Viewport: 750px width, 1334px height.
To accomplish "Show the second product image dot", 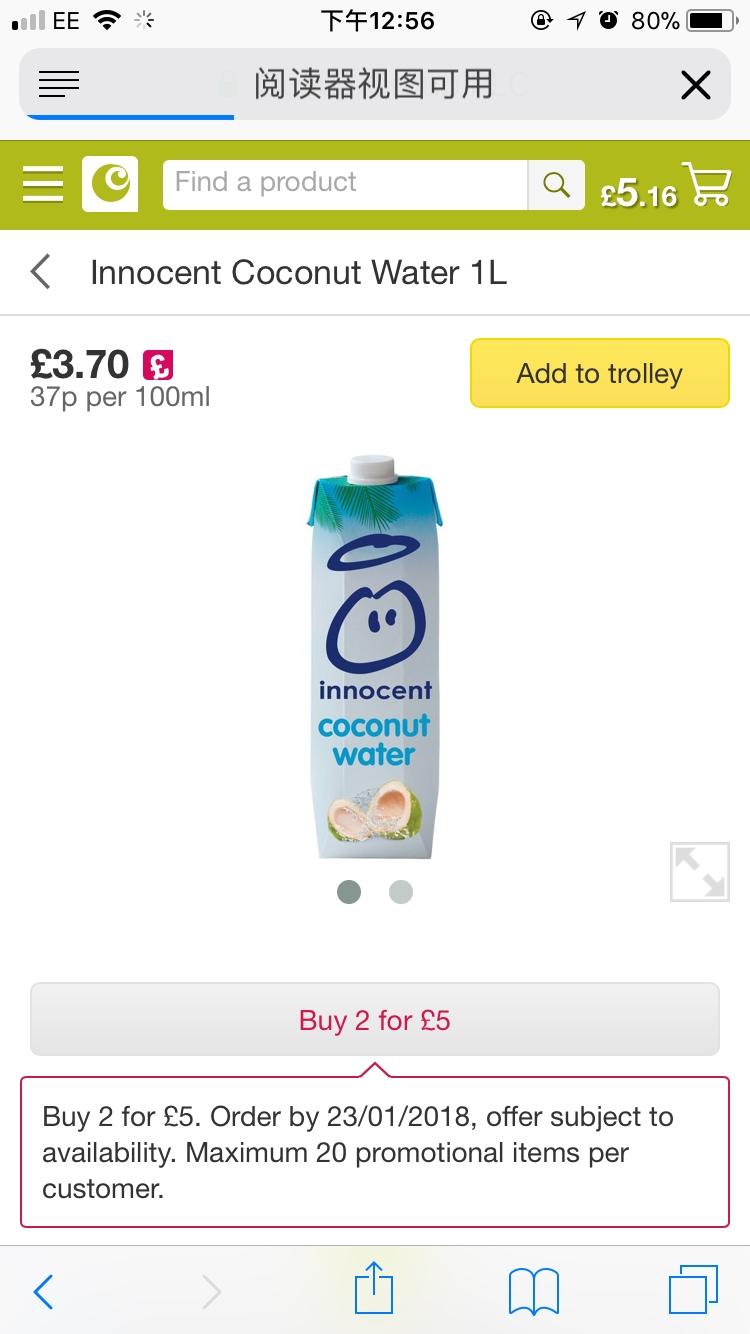I will (401, 892).
